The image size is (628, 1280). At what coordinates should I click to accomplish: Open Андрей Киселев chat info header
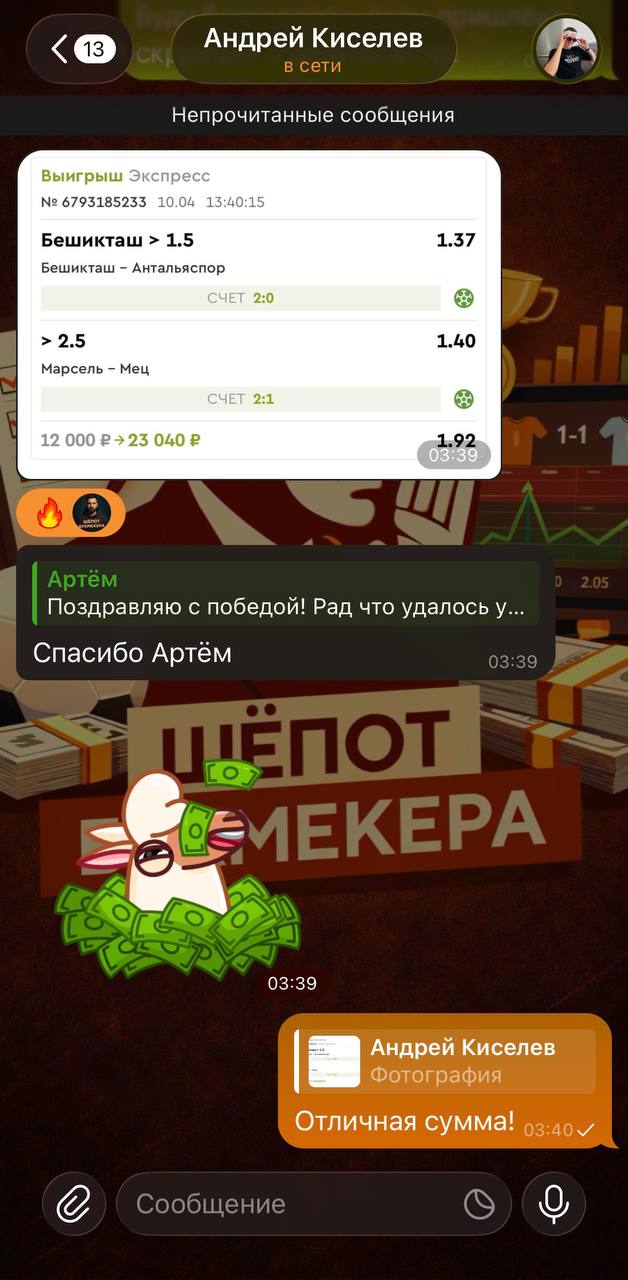[313, 49]
